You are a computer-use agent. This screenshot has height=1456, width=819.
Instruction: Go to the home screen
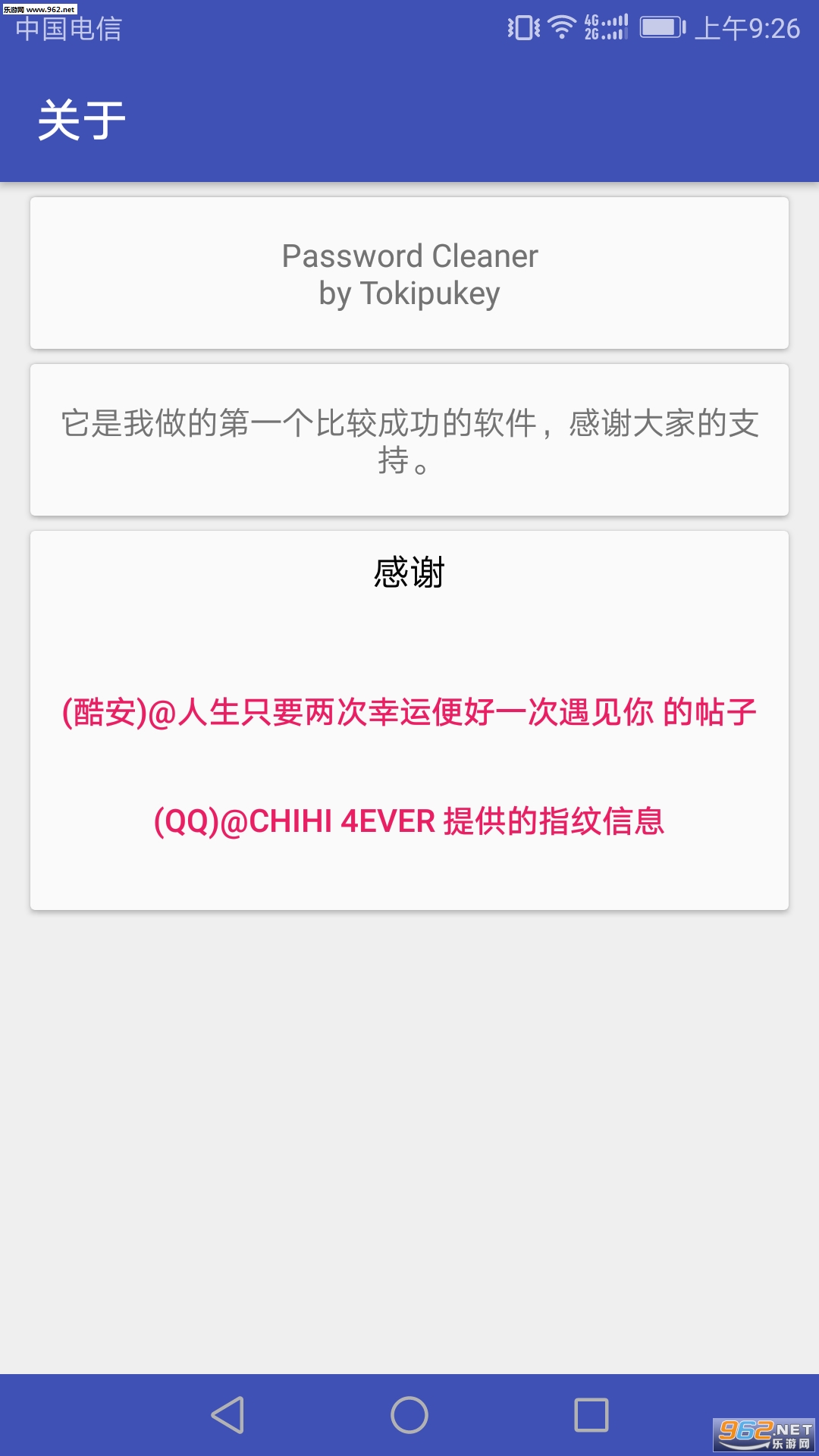tap(409, 1415)
